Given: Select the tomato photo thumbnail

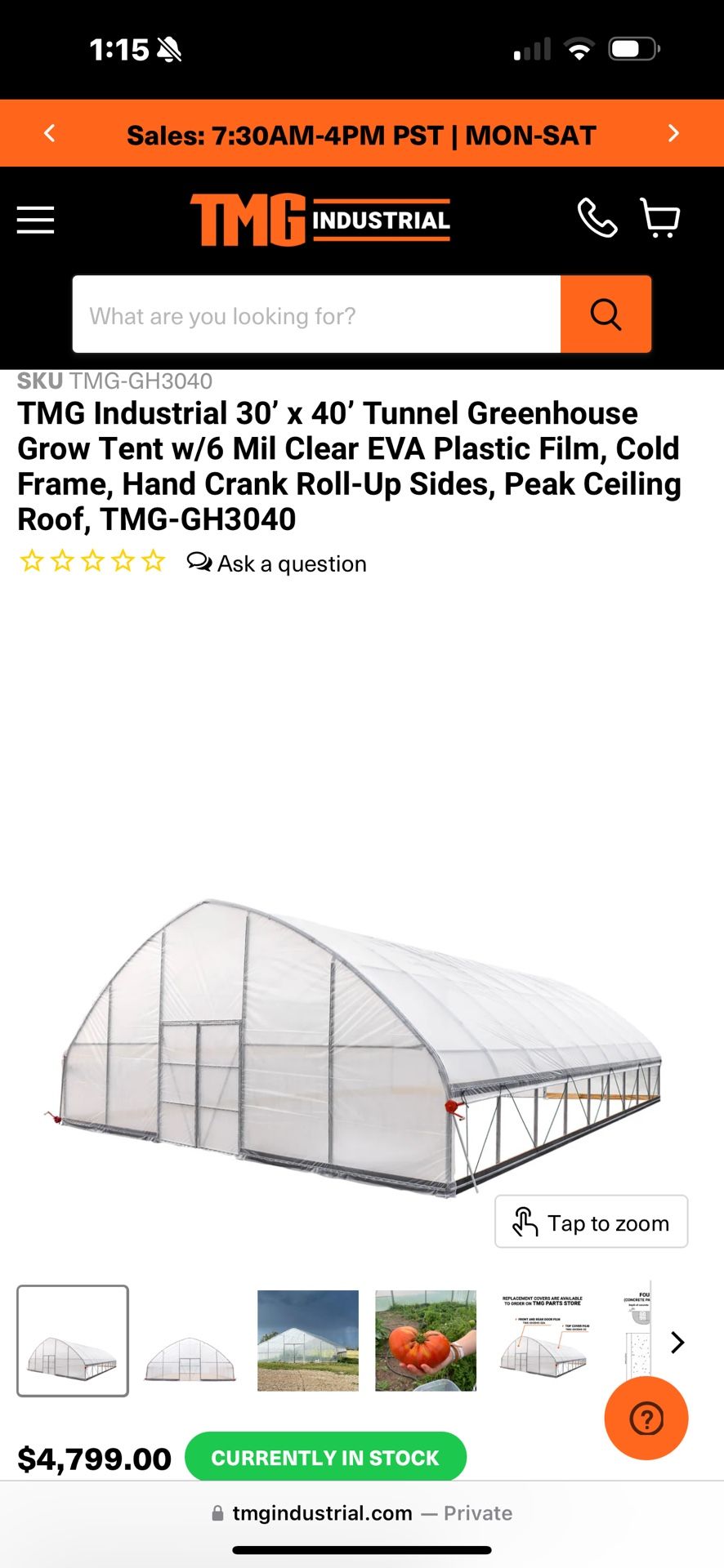Looking at the screenshot, I should coord(425,1341).
